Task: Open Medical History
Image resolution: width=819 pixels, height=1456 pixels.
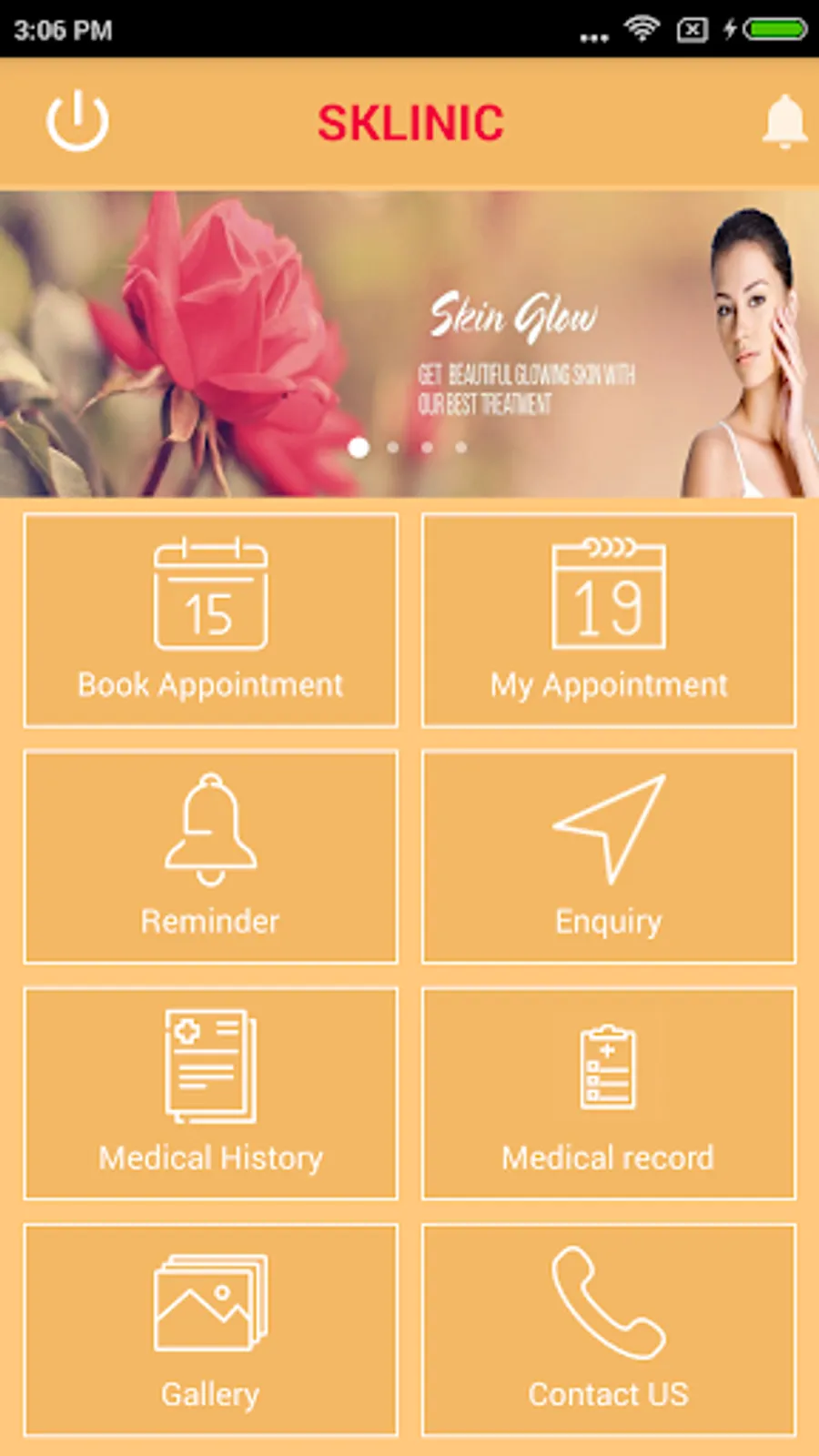Action: click(x=210, y=1093)
